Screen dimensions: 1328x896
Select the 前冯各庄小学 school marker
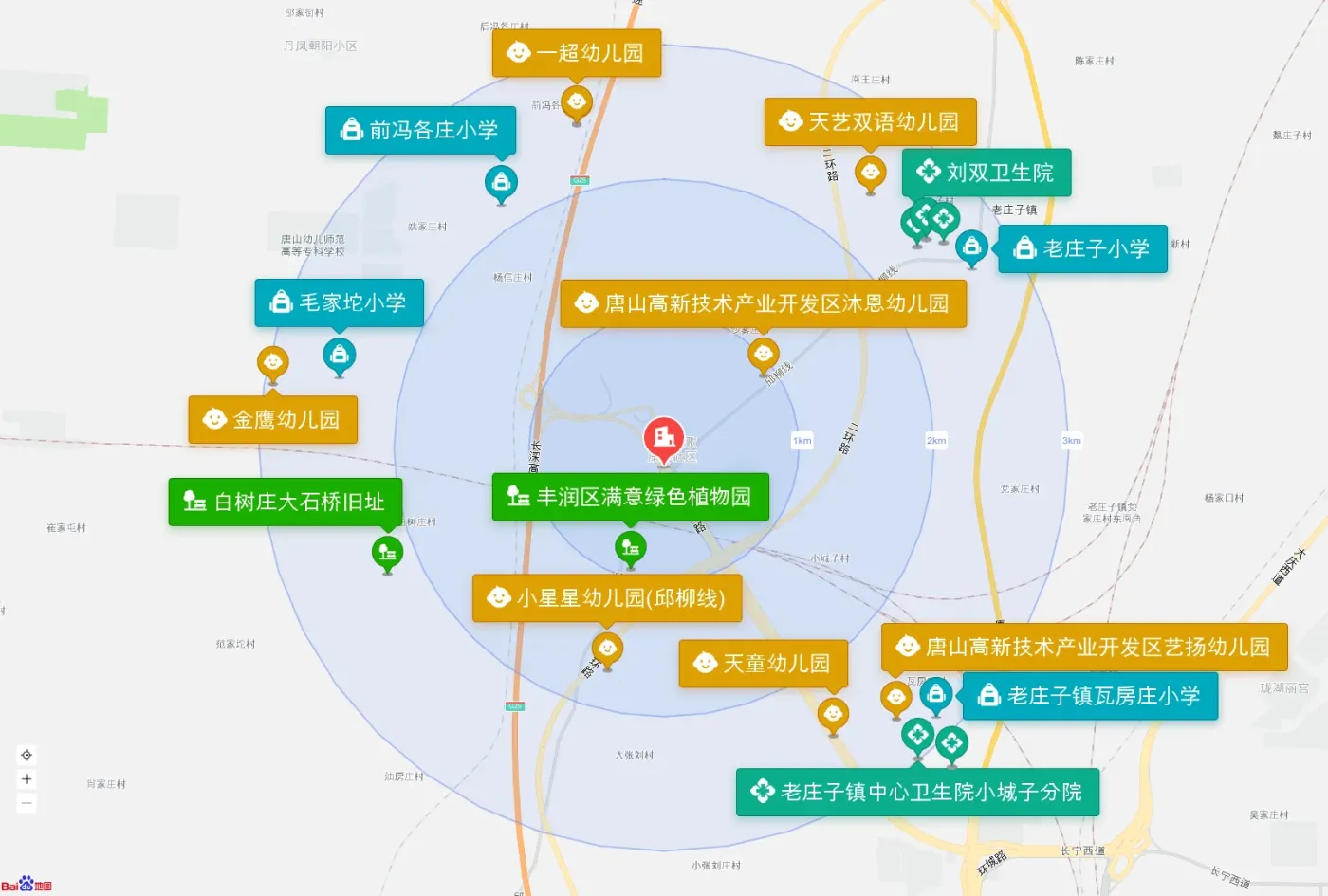tap(421, 130)
